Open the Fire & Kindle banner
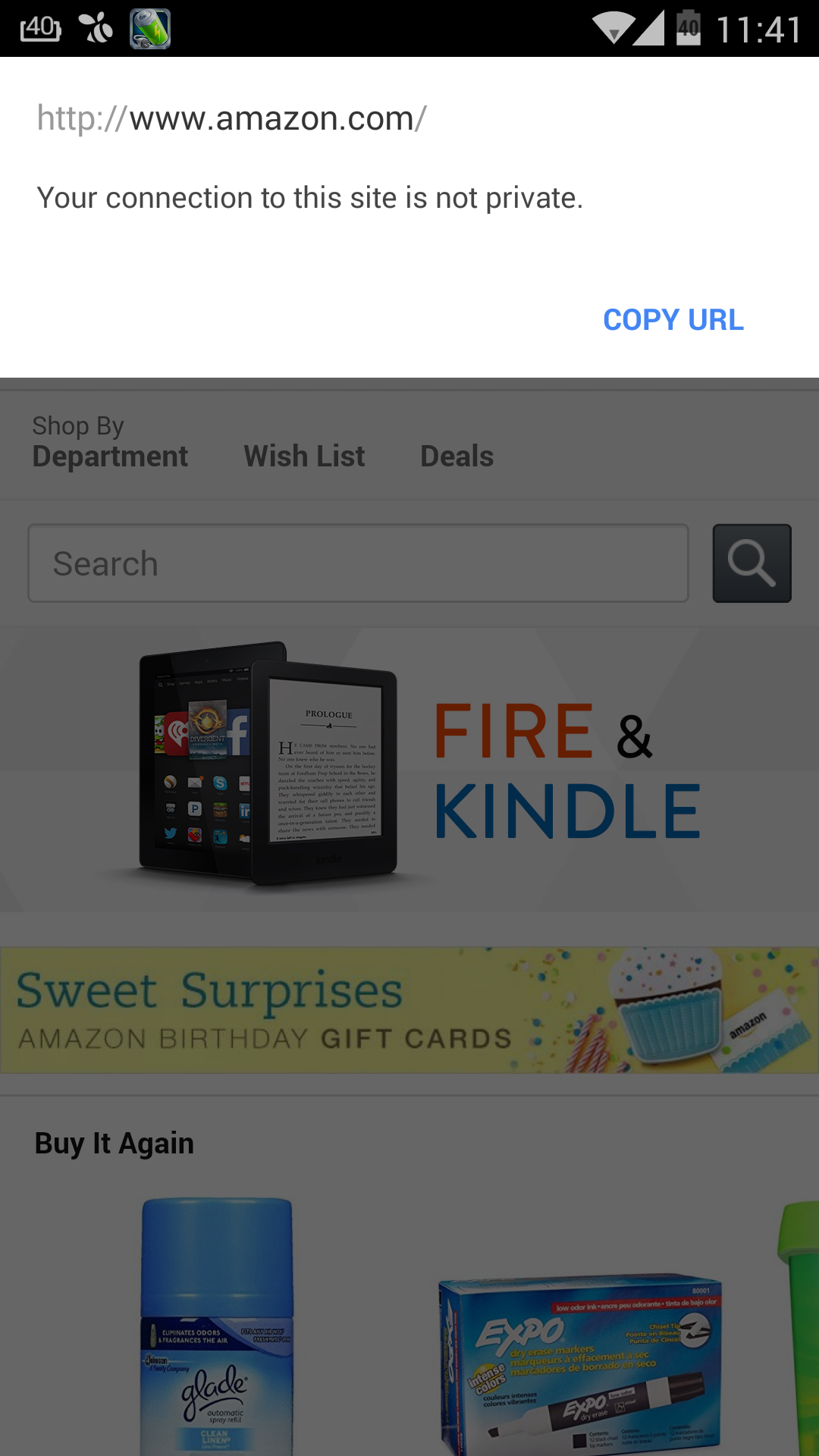The width and height of the screenshot is (819, 1456). point(409,769)
